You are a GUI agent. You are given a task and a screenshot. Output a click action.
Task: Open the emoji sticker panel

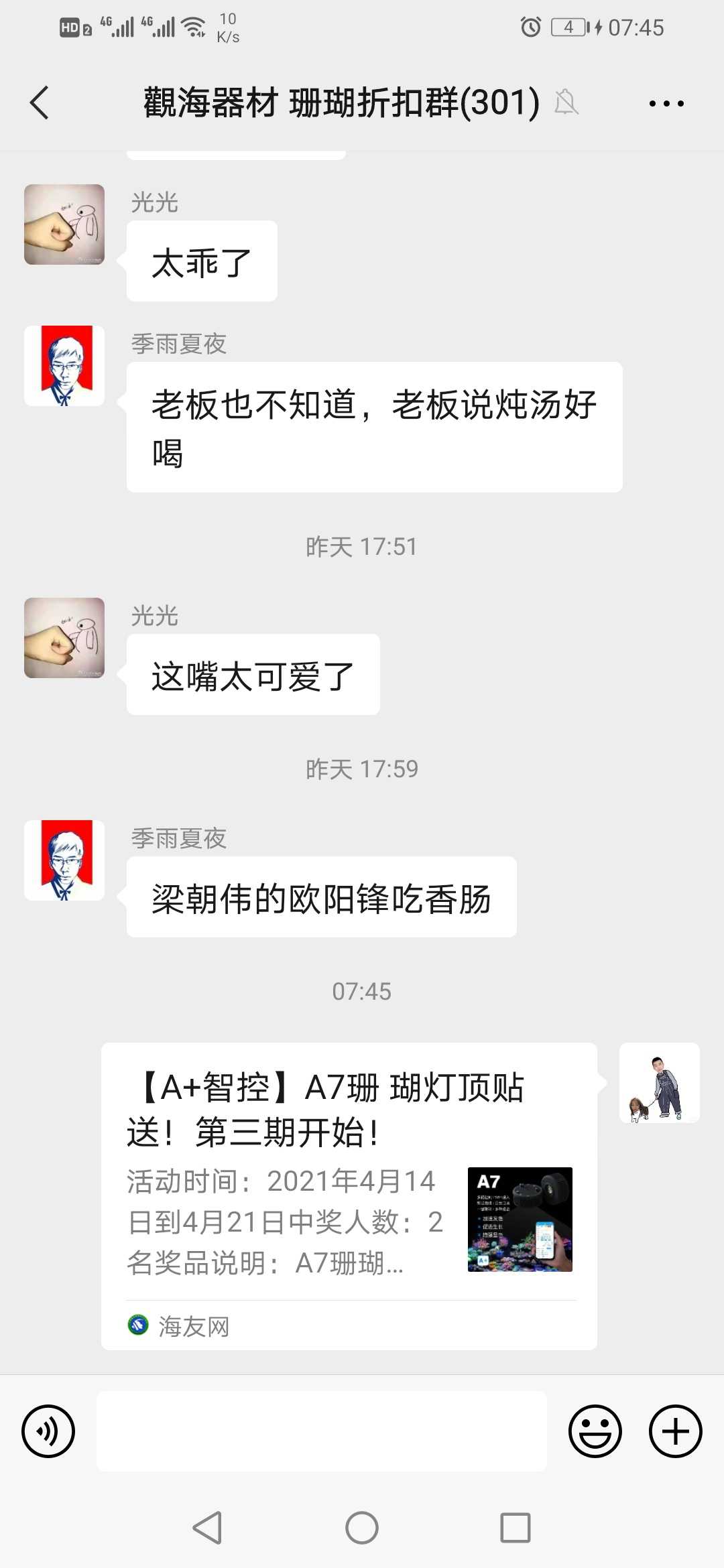pos(595,1431)
